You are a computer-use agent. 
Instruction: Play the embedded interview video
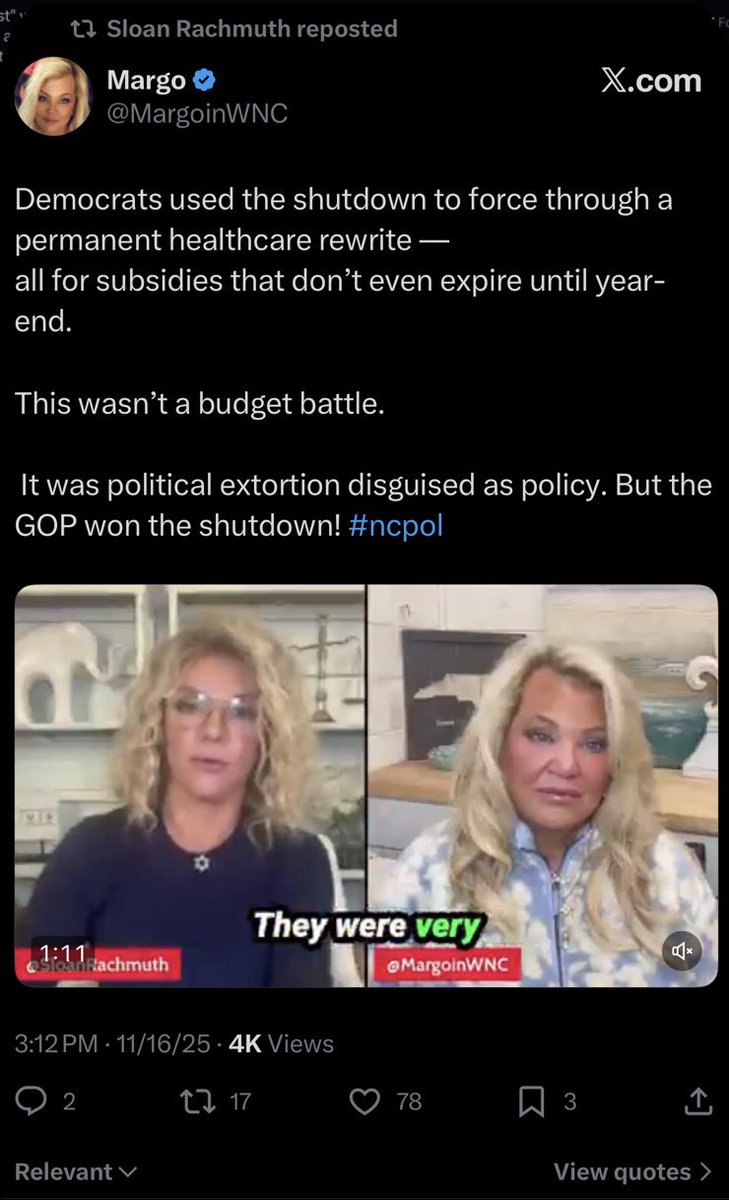point(366,785)
